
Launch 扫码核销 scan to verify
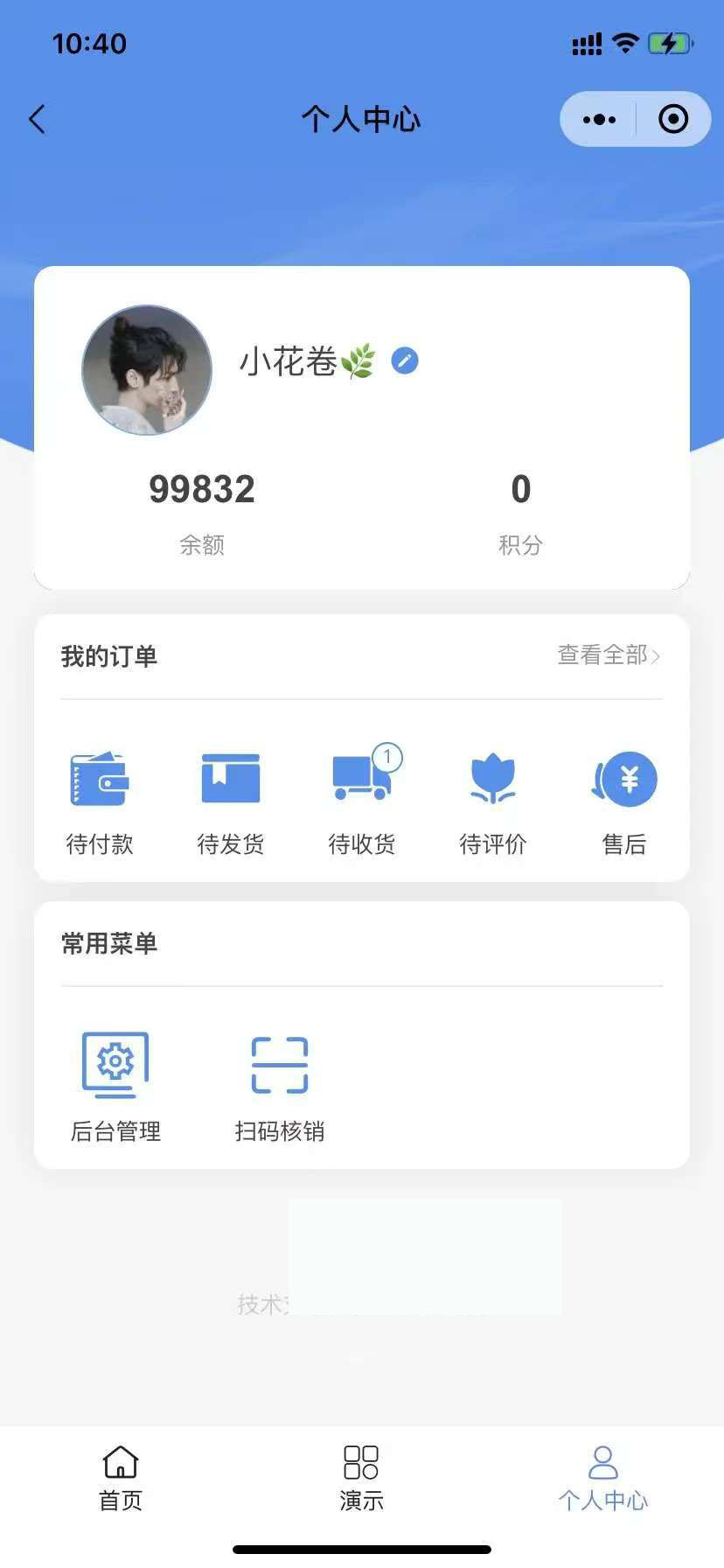(280, 1087)
